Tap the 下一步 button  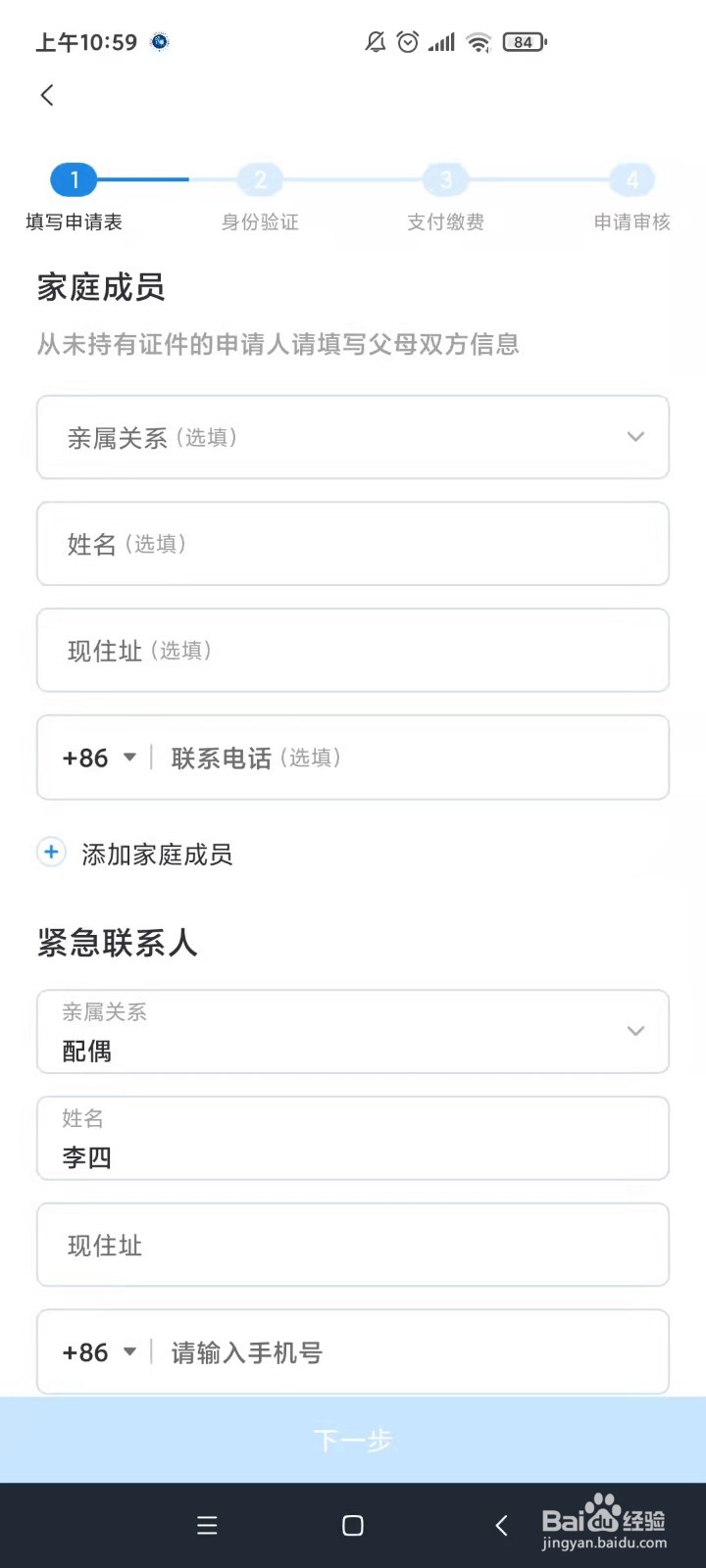pos(353,1440)
